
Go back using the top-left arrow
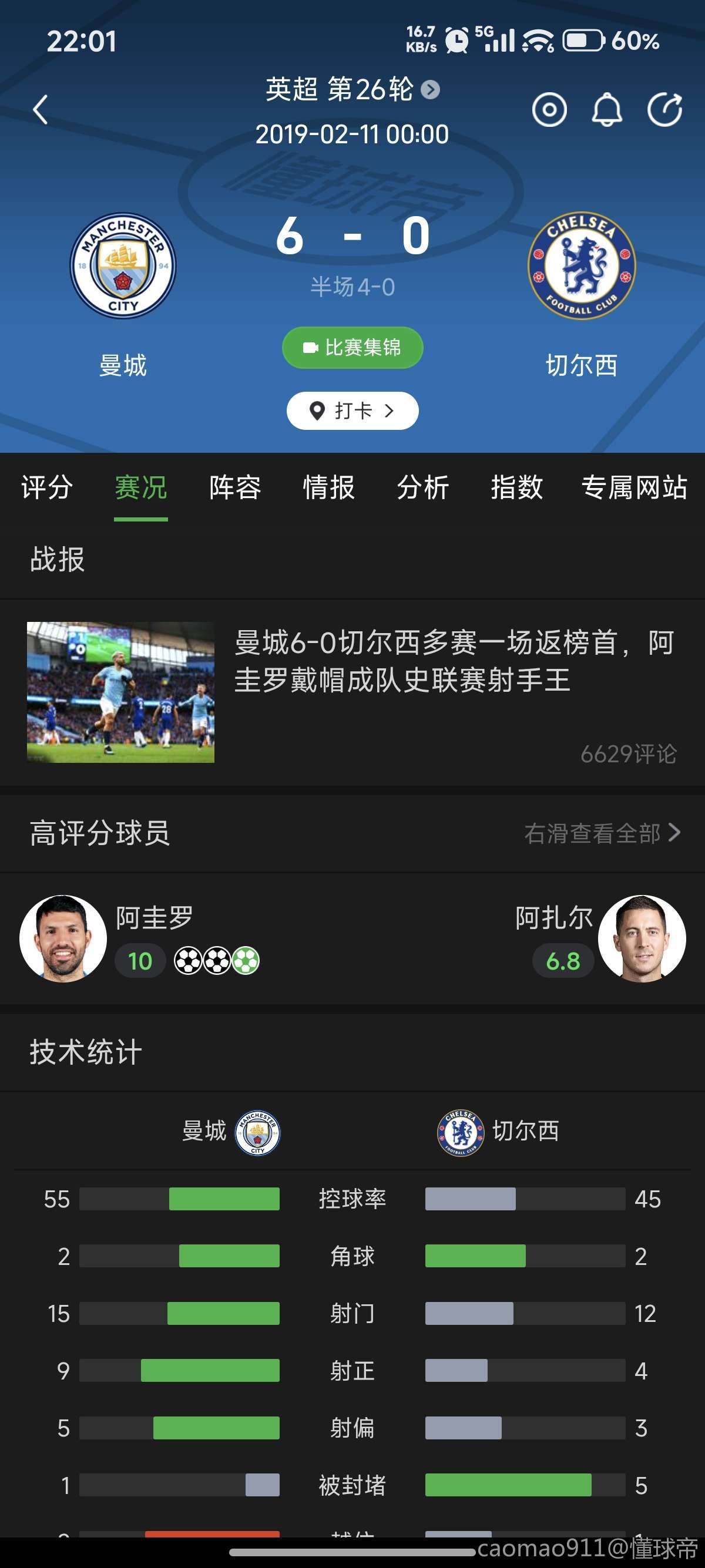[x=40, y=110]
